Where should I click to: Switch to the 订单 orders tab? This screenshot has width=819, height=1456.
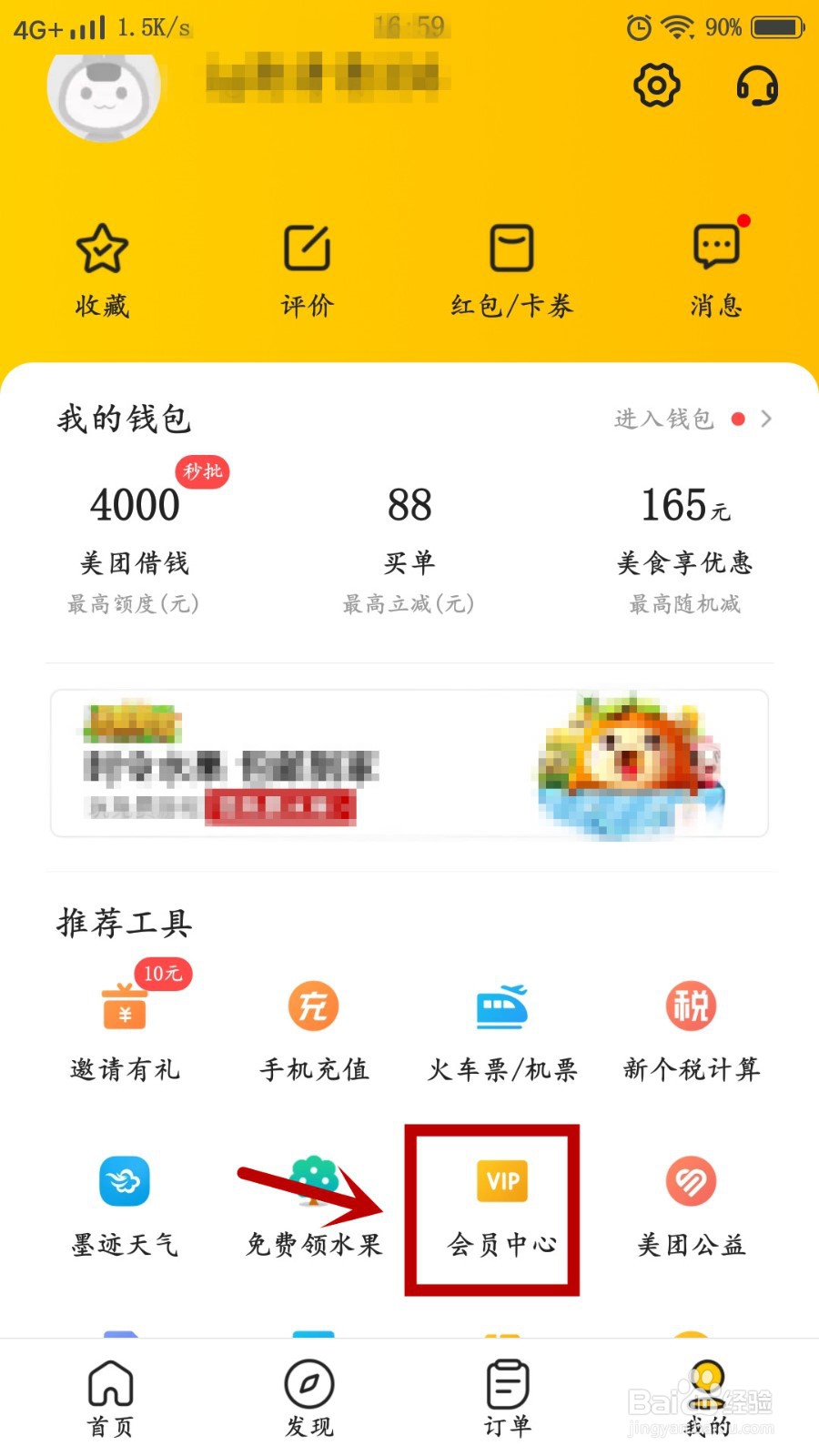pos(506,1397)
